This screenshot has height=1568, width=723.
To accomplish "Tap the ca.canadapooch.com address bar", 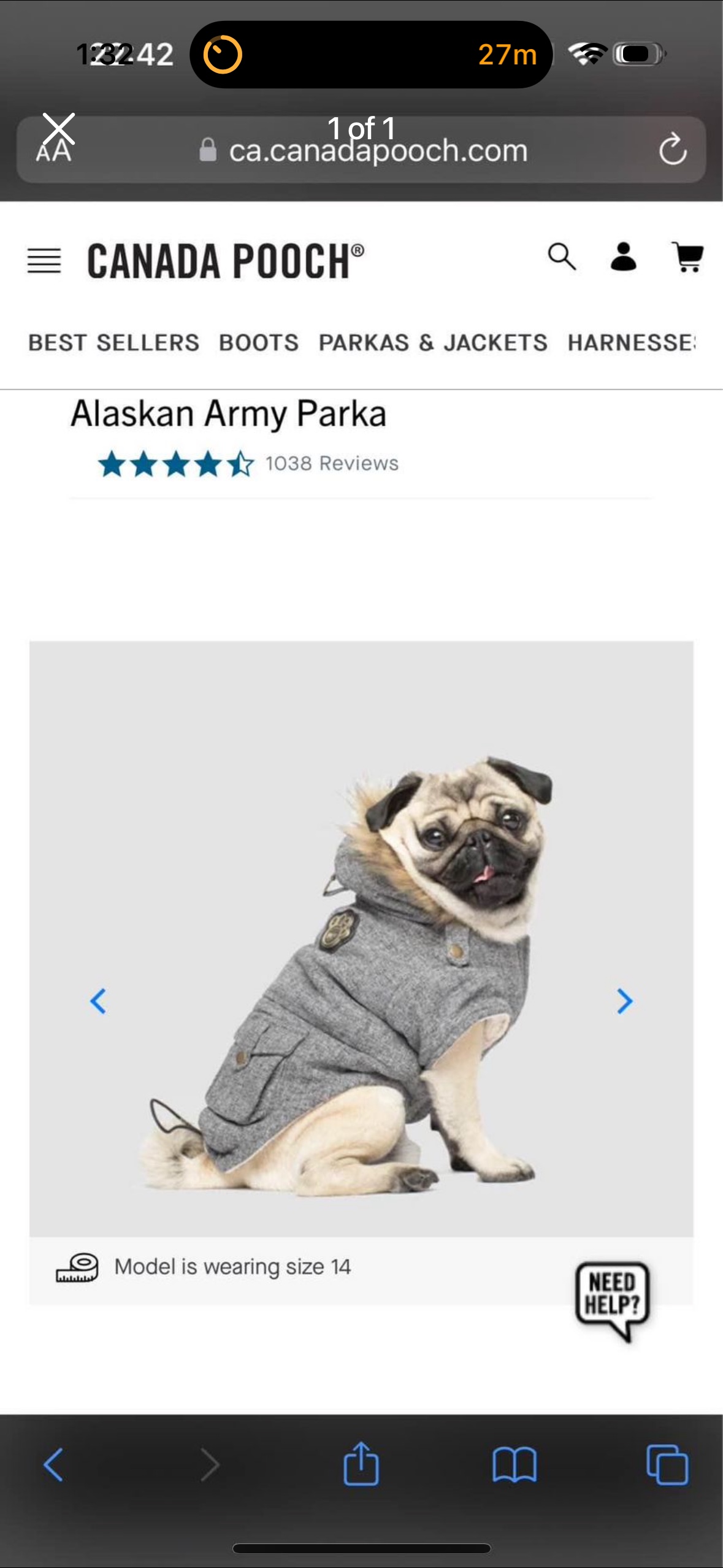I will [377, 151].
